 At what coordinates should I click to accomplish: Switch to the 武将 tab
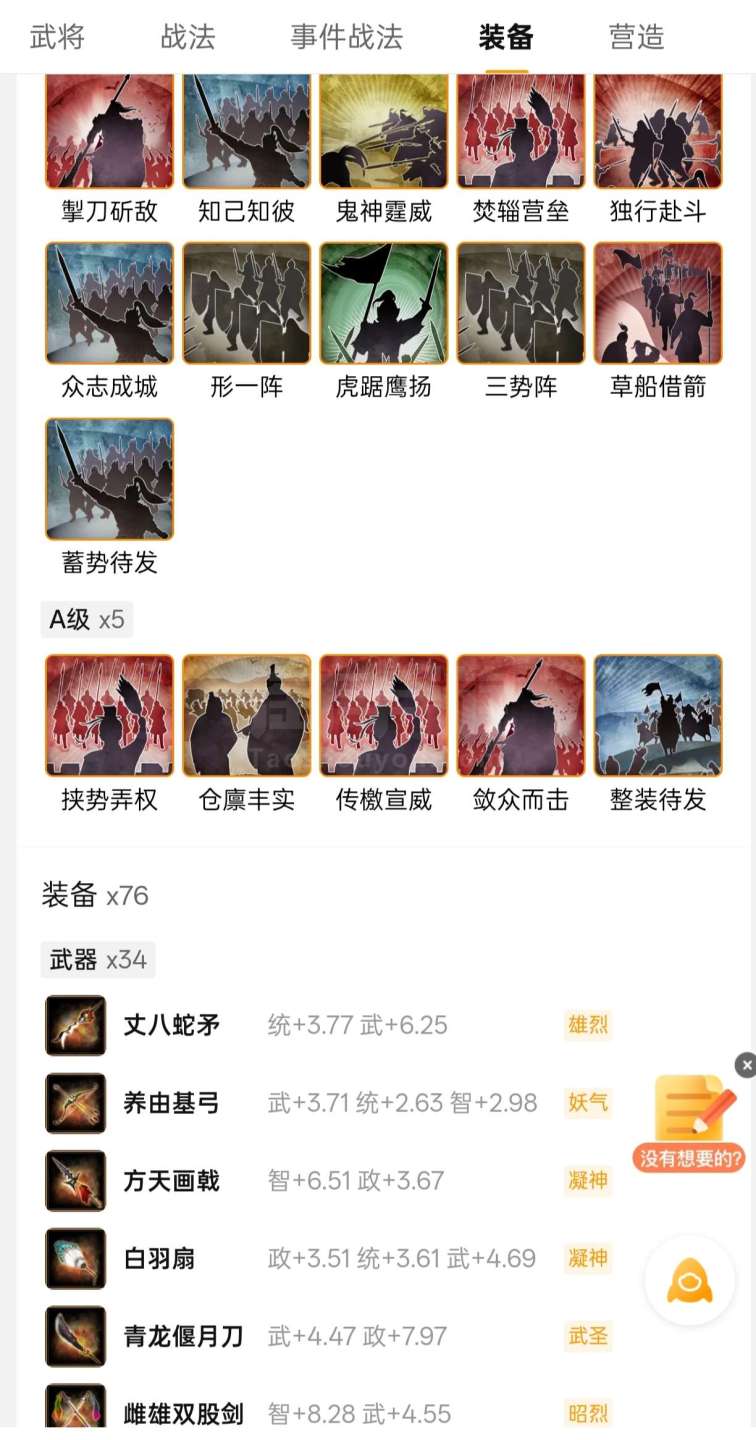tap(57, 38)
